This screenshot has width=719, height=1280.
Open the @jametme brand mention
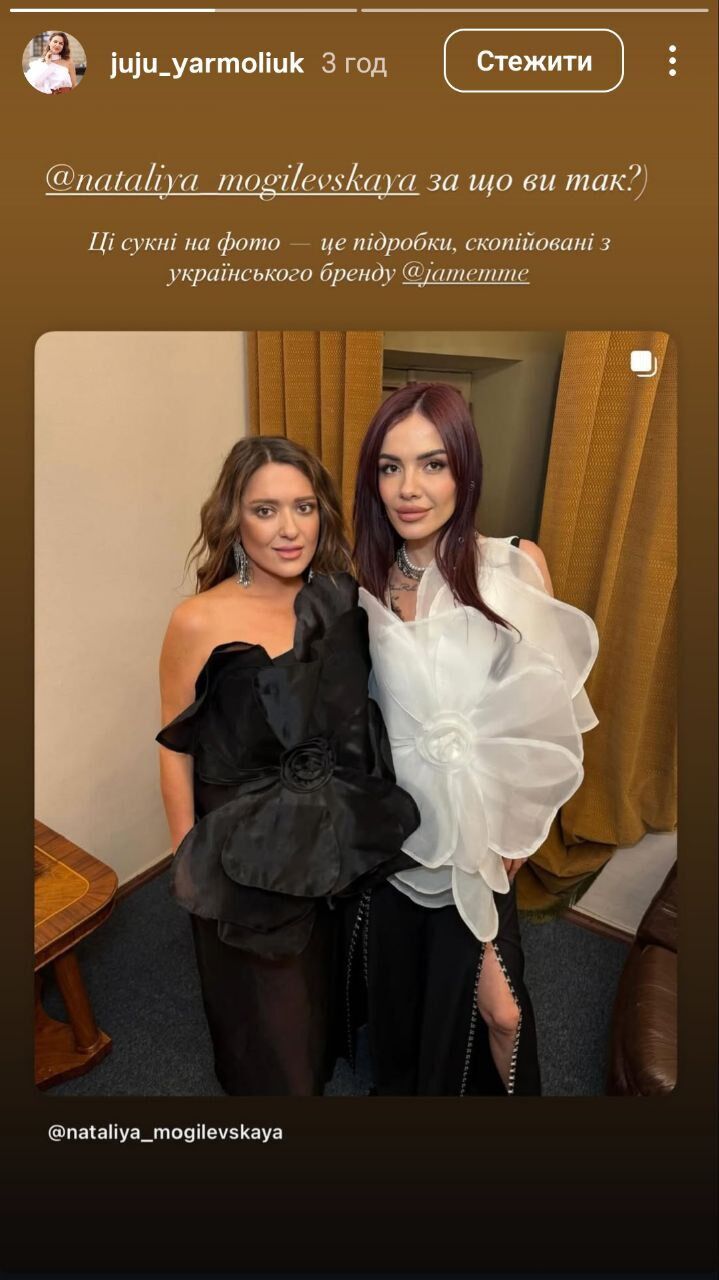[x=465, y=272]
